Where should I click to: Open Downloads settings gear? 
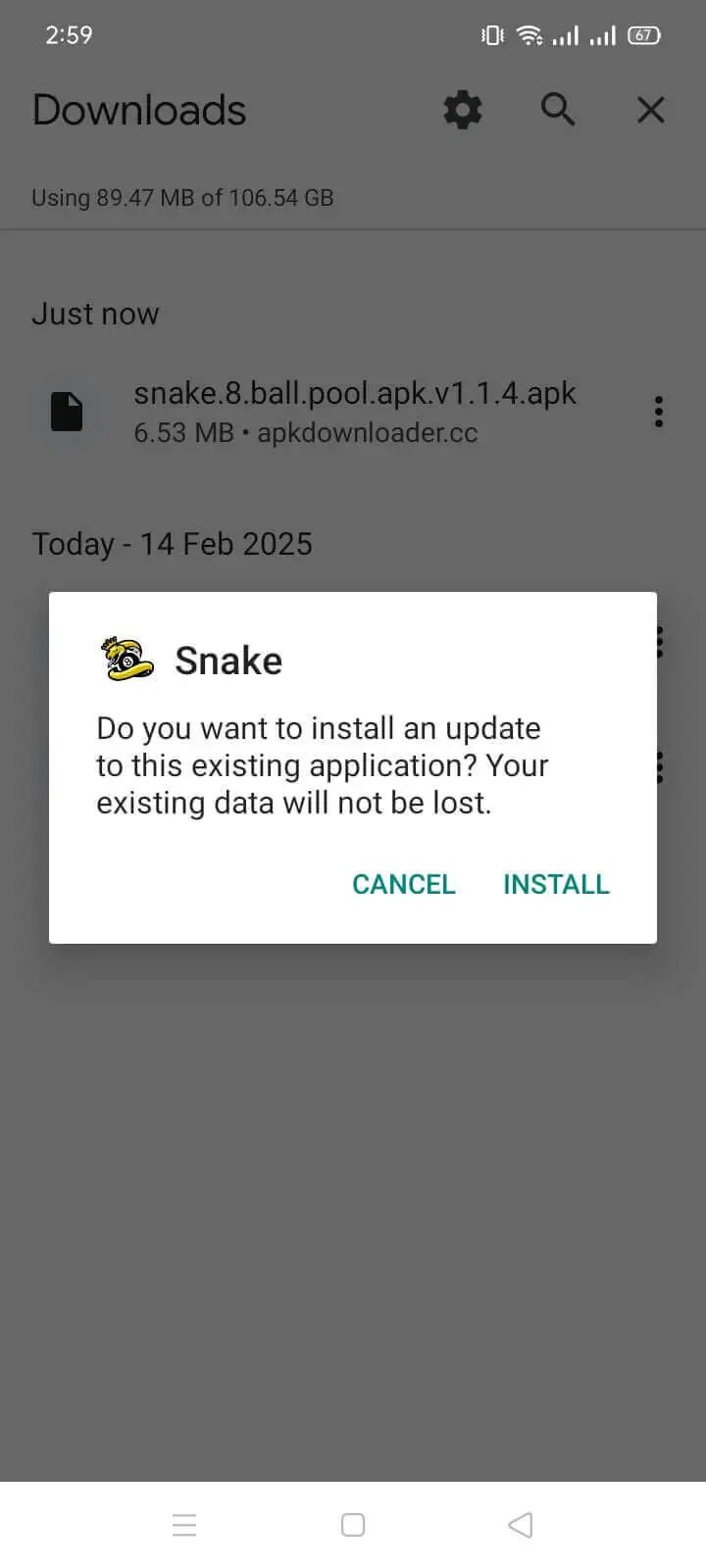pyautogui.click(x=463, y=110)
